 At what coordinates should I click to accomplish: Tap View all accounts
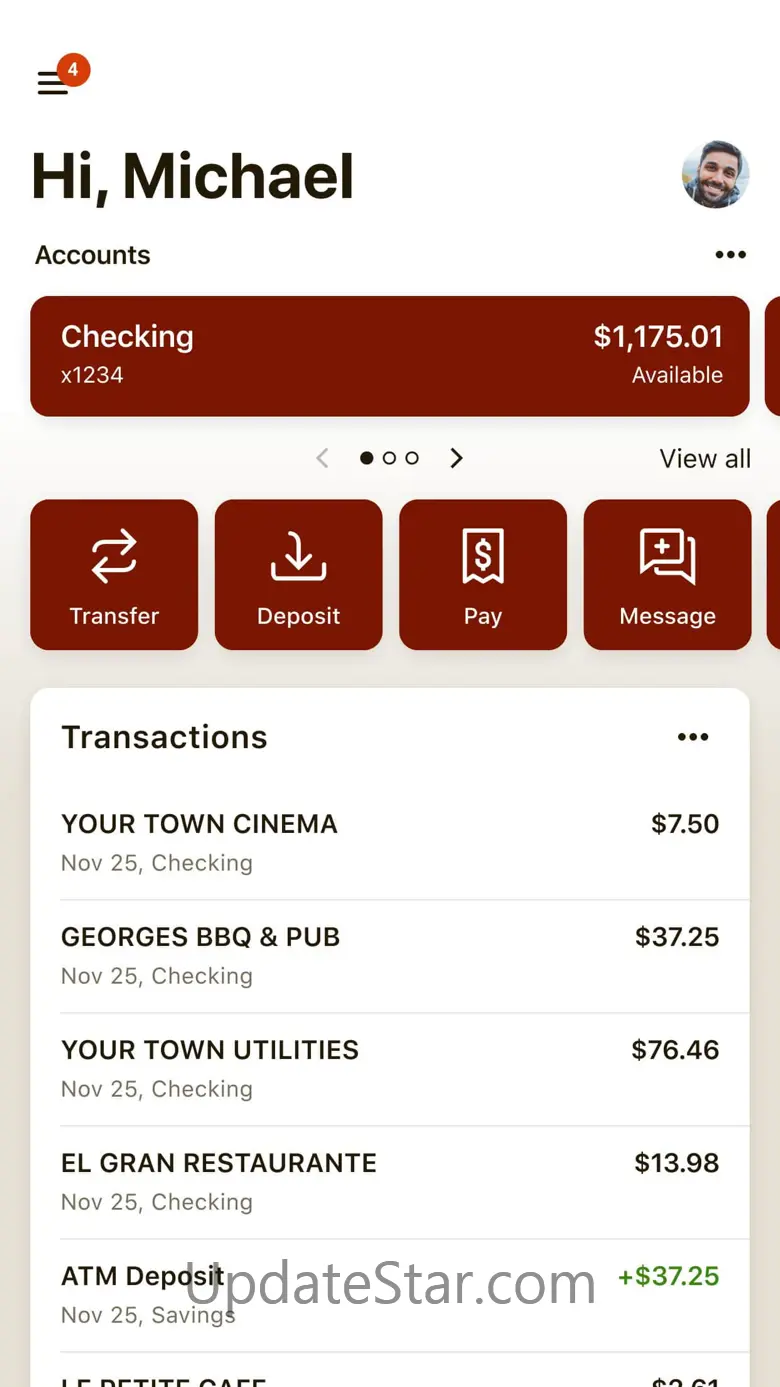[x=704, y=459]
